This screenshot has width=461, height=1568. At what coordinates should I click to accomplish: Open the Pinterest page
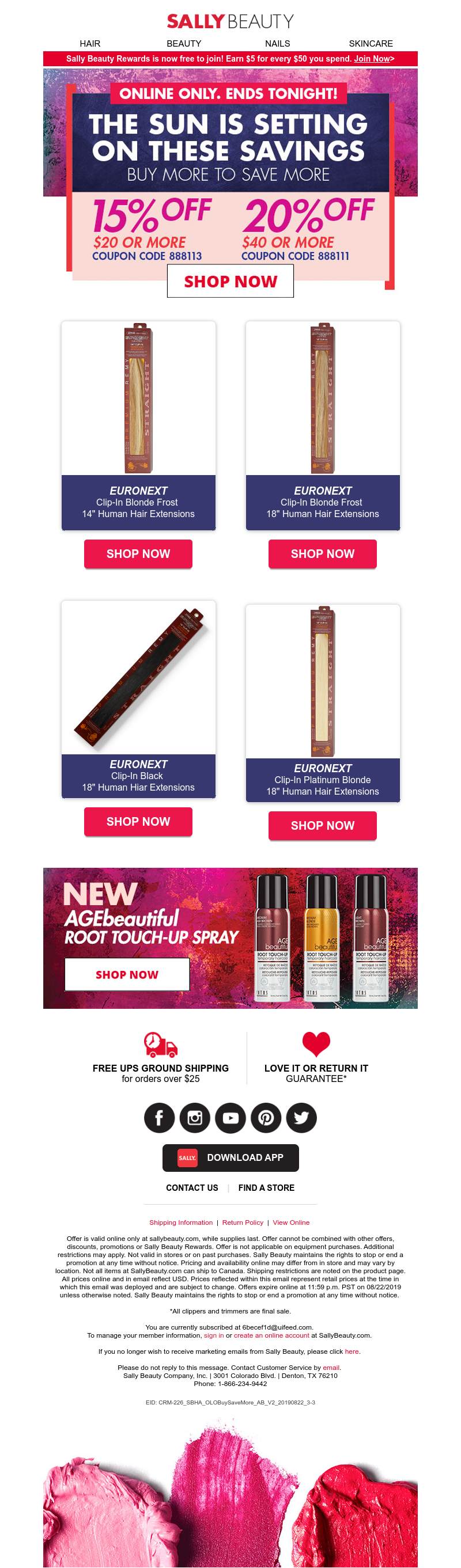tap(266, 1118)
